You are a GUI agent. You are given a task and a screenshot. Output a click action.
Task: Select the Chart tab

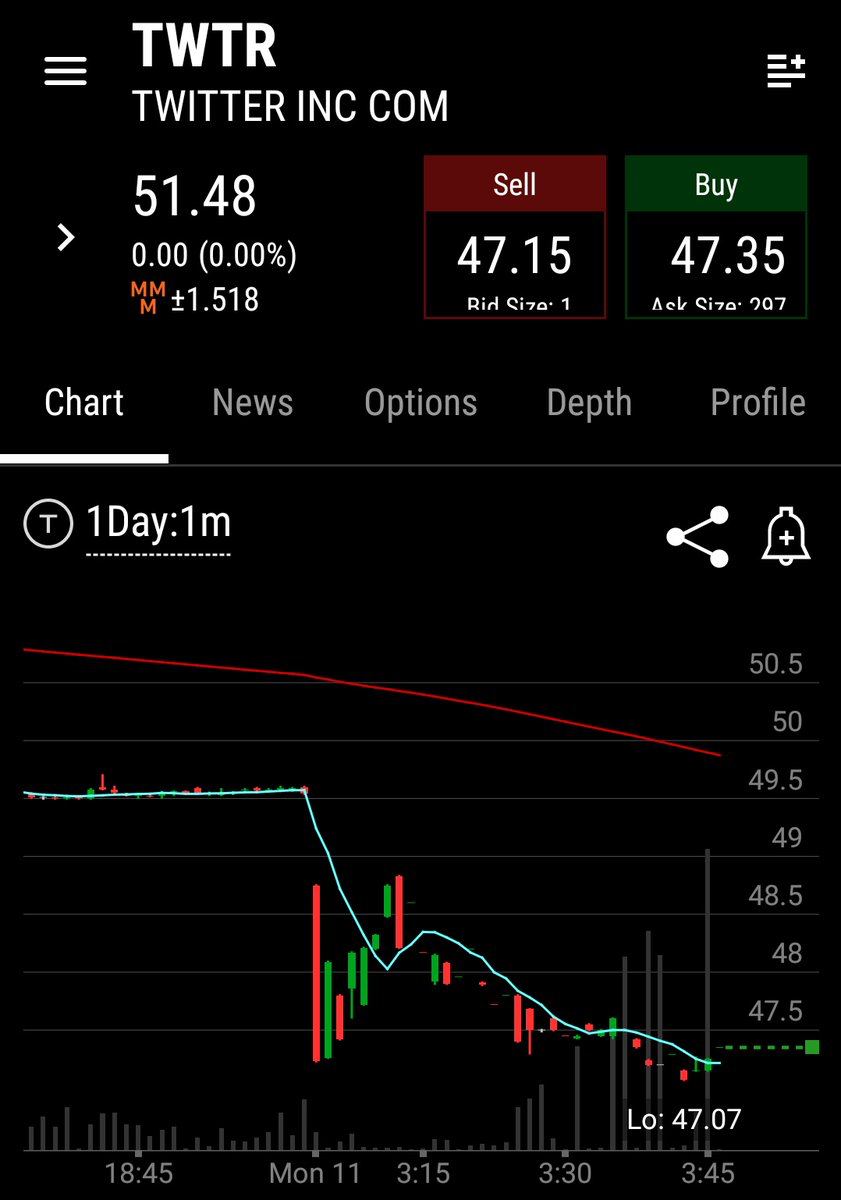84,402
